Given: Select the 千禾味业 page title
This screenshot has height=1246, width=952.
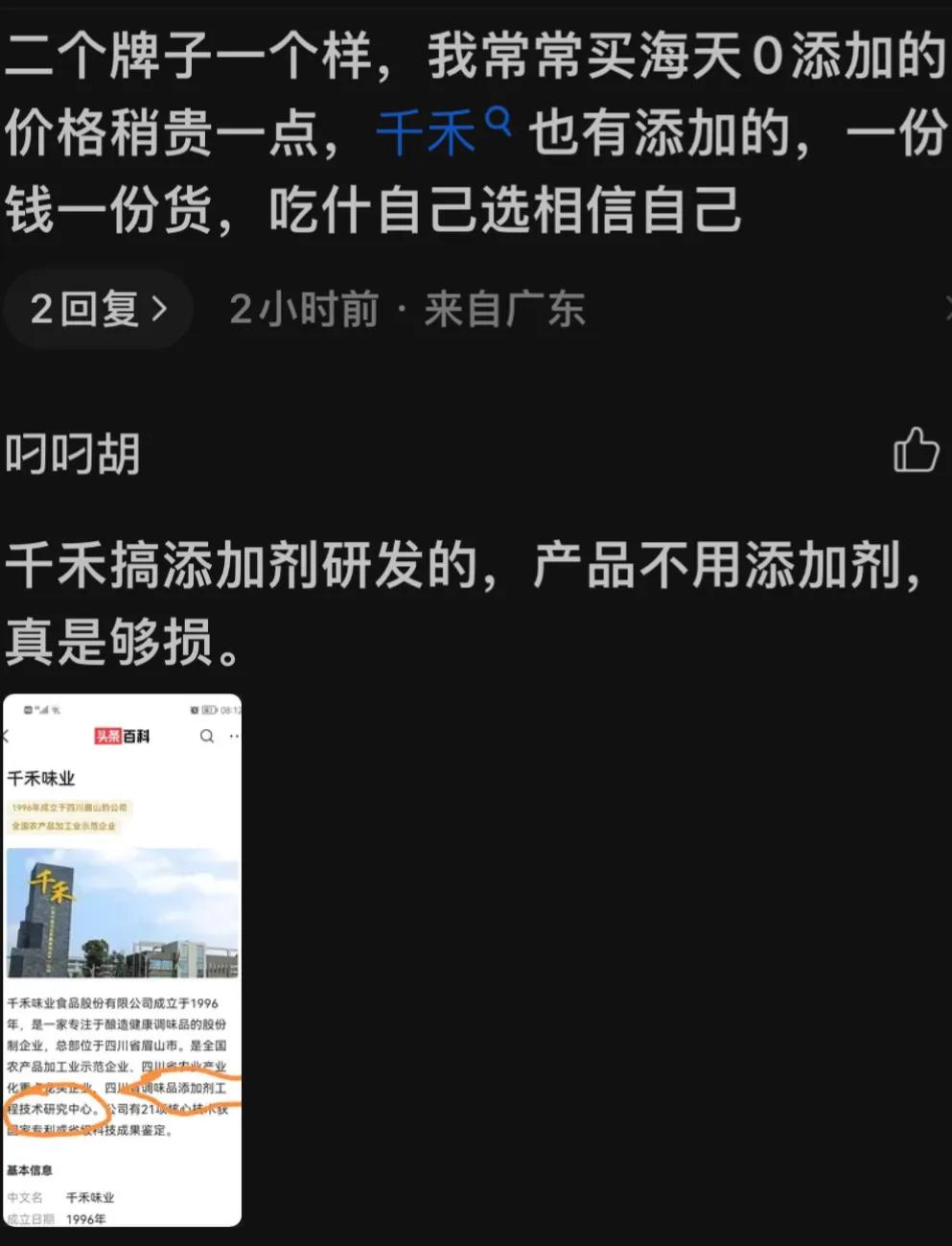Looking at the screenshot, I should (41, 778).
